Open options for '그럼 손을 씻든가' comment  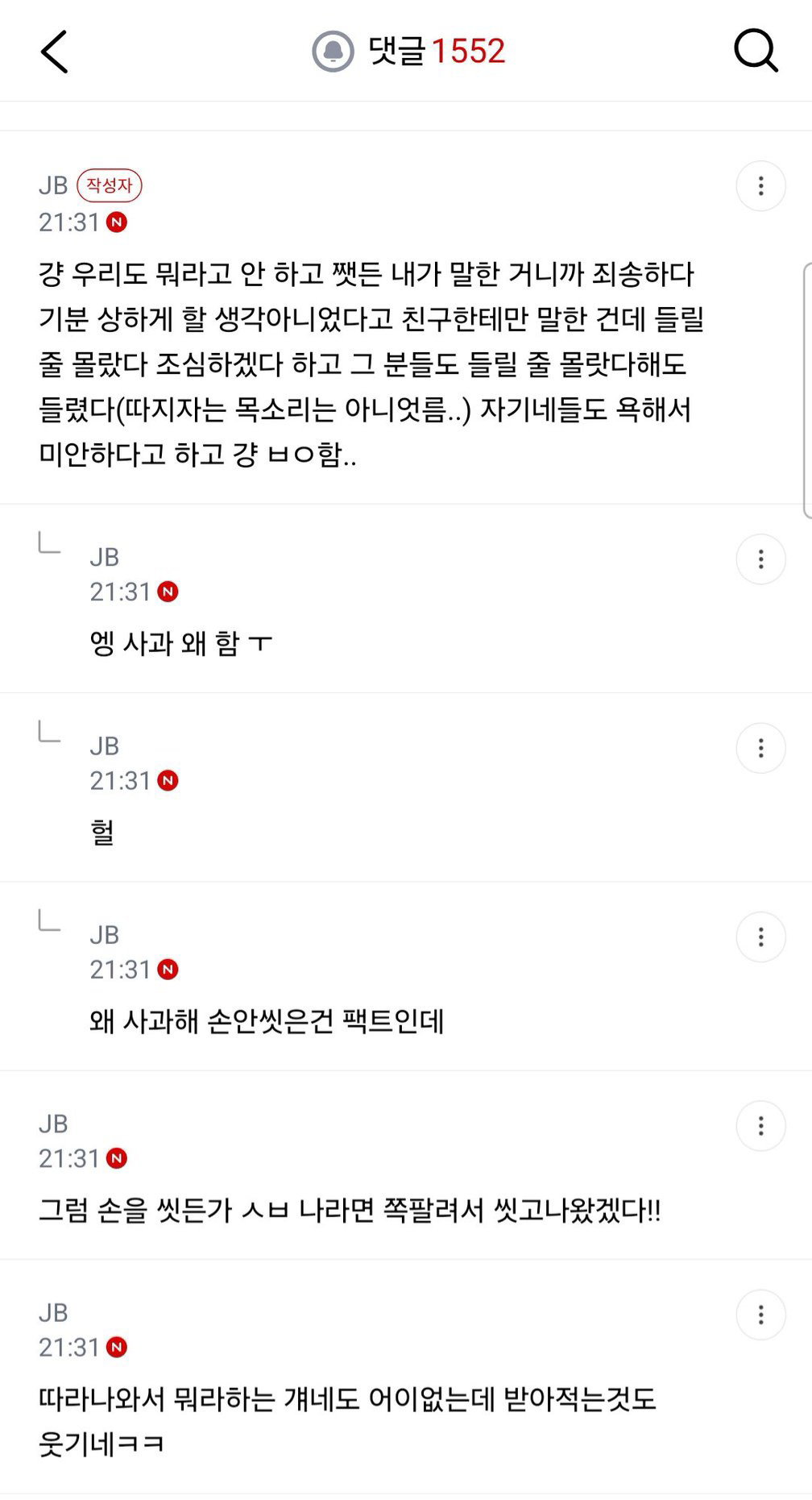tap(760, 1126)
